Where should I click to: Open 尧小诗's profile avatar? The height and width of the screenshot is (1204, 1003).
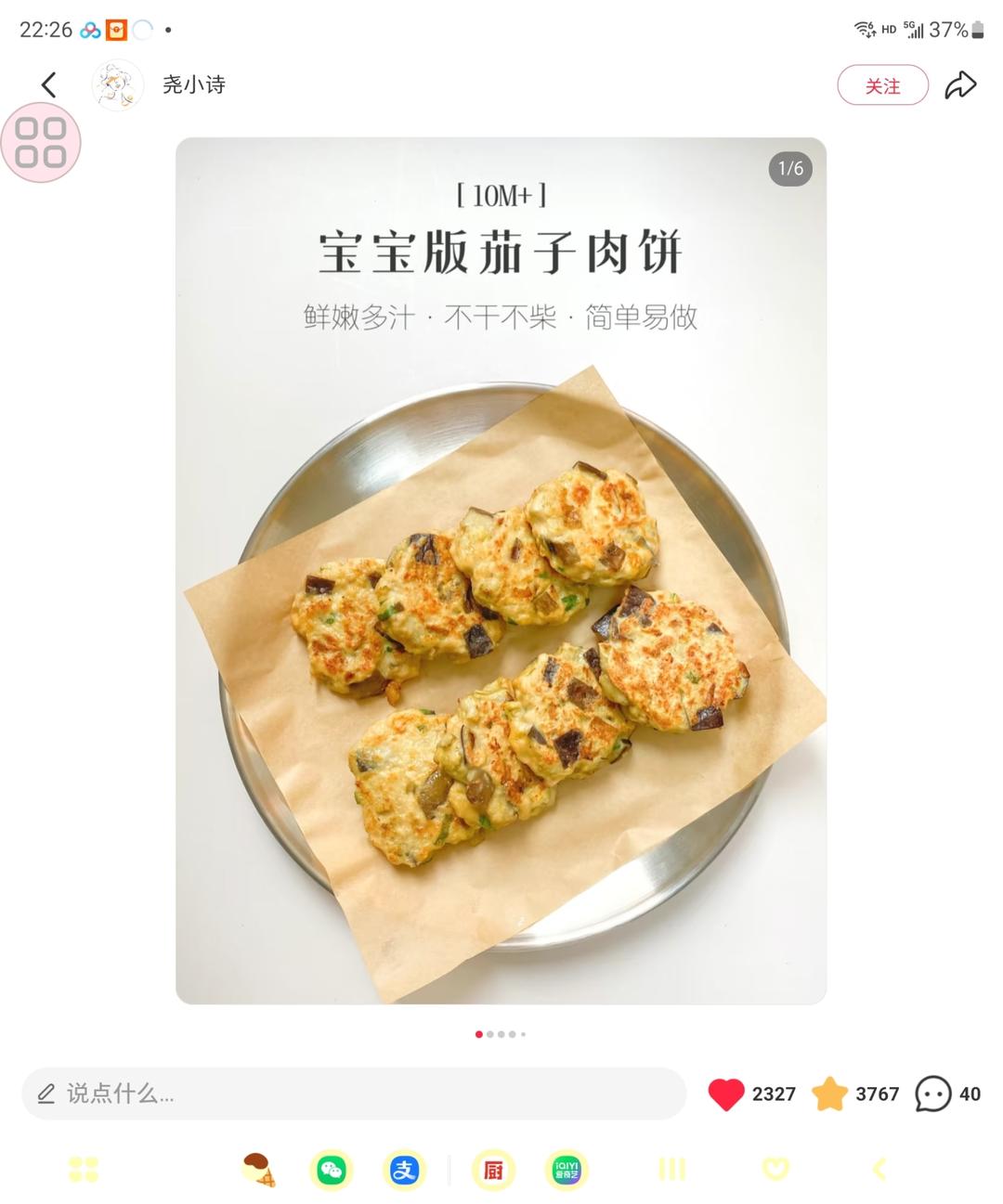tap(118, 85)
